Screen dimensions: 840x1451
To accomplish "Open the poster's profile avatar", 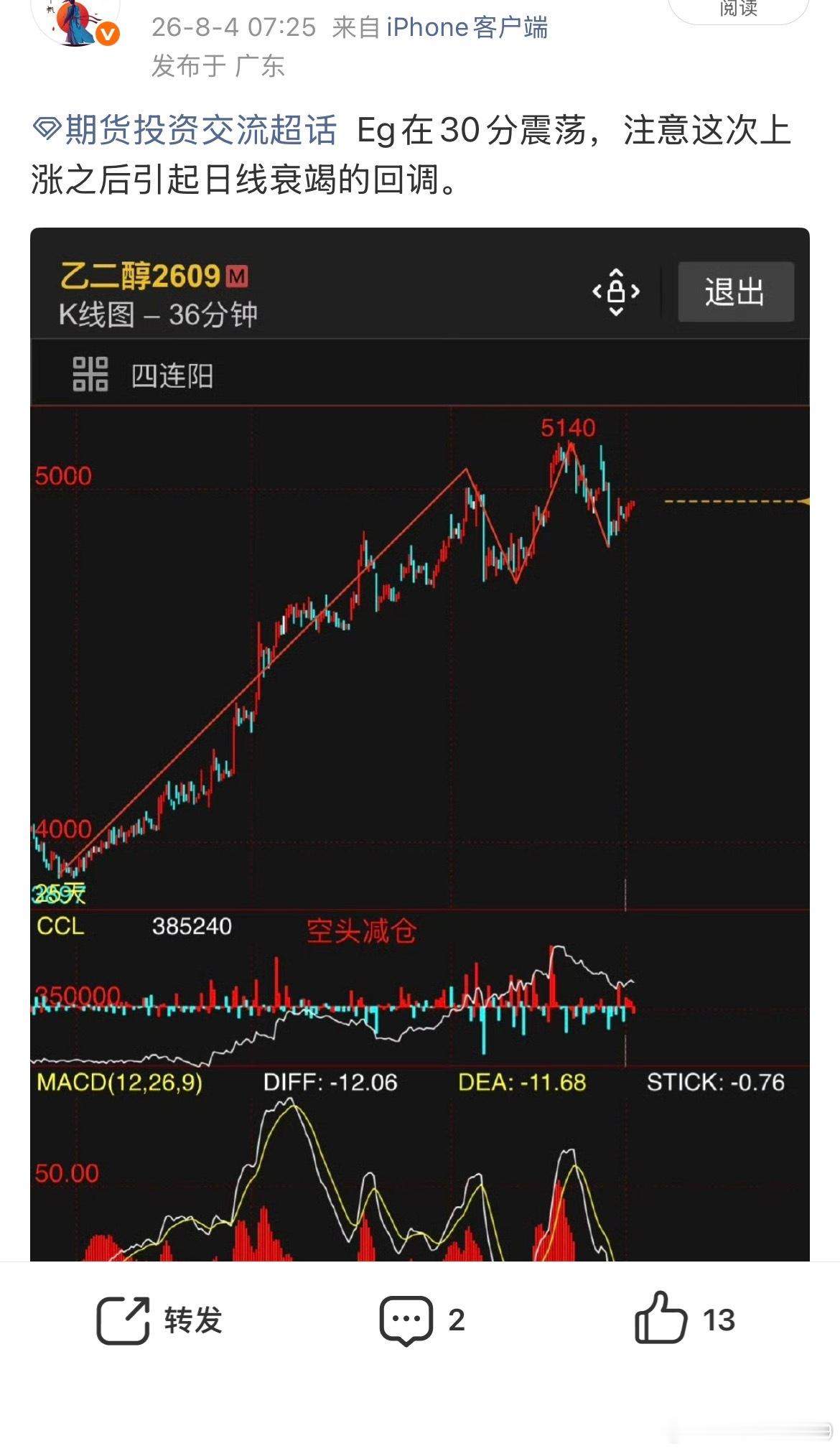I will (75, 22).
